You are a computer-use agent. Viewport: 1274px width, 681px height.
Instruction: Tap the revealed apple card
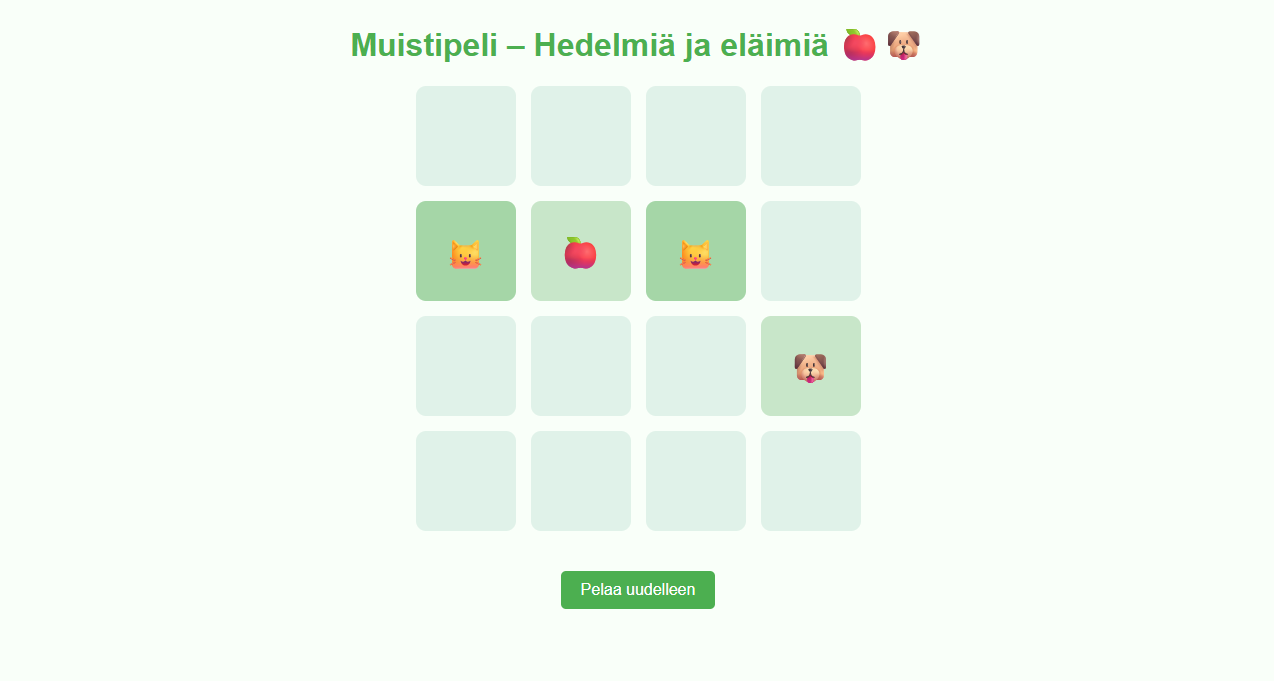[x=580, y=251]
